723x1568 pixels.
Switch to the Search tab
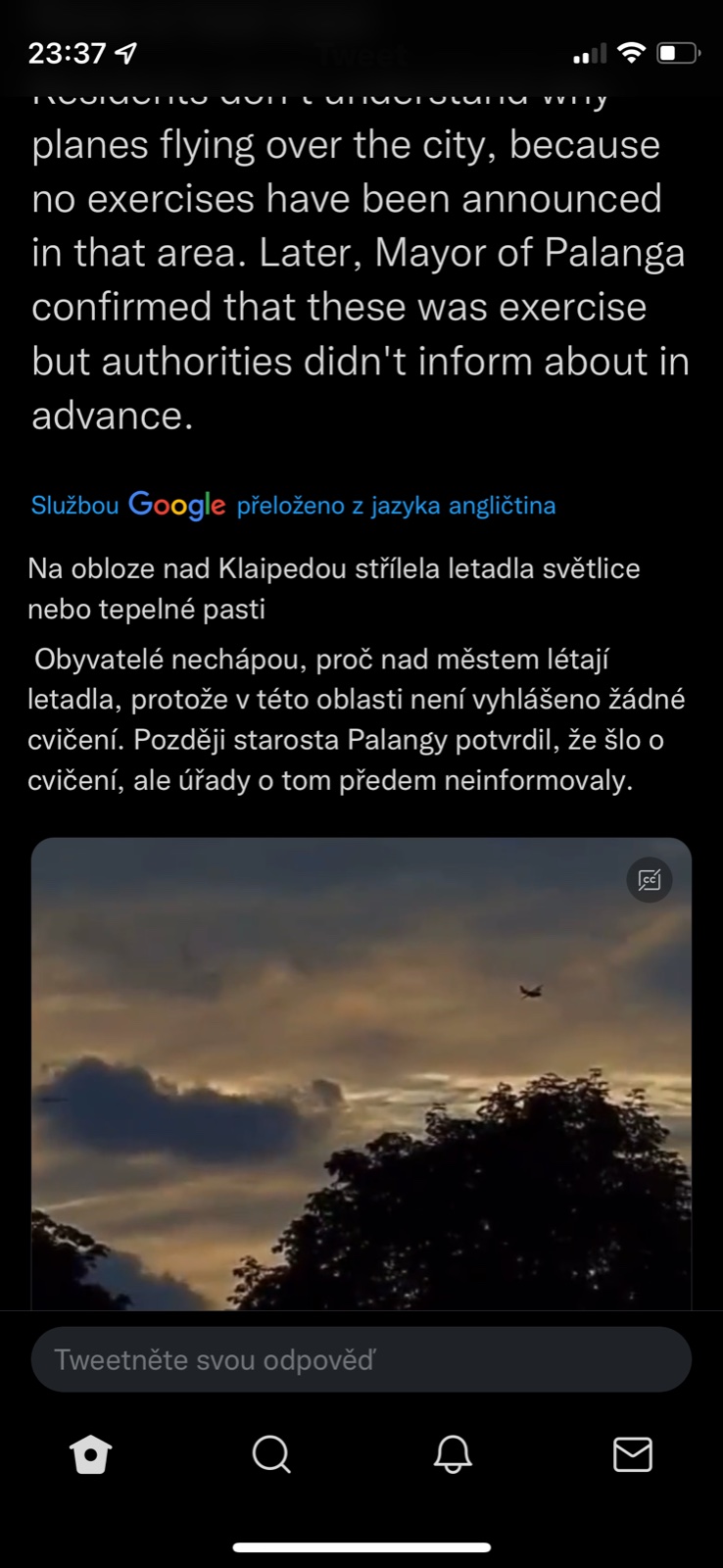click(271, 1454)
